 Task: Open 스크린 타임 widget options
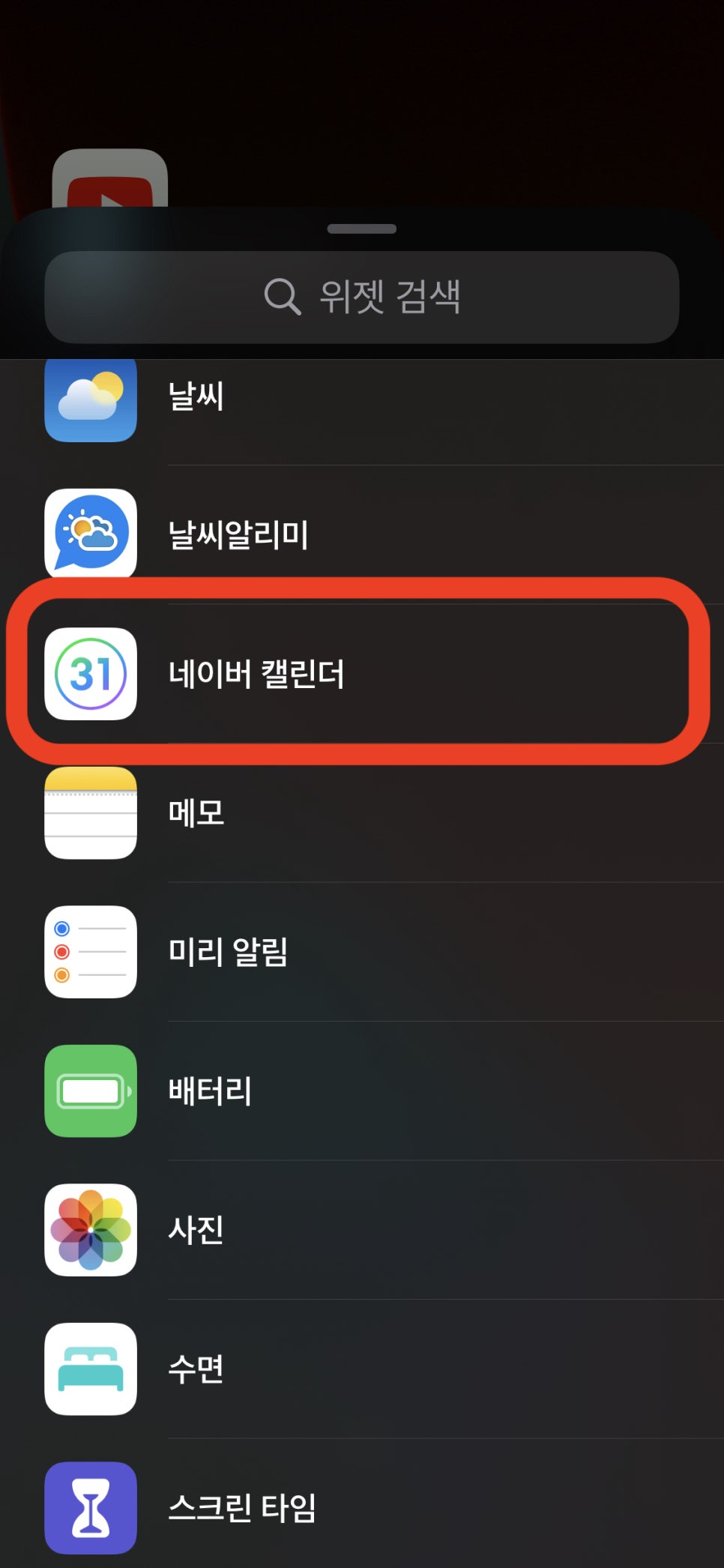point(241,1508)
